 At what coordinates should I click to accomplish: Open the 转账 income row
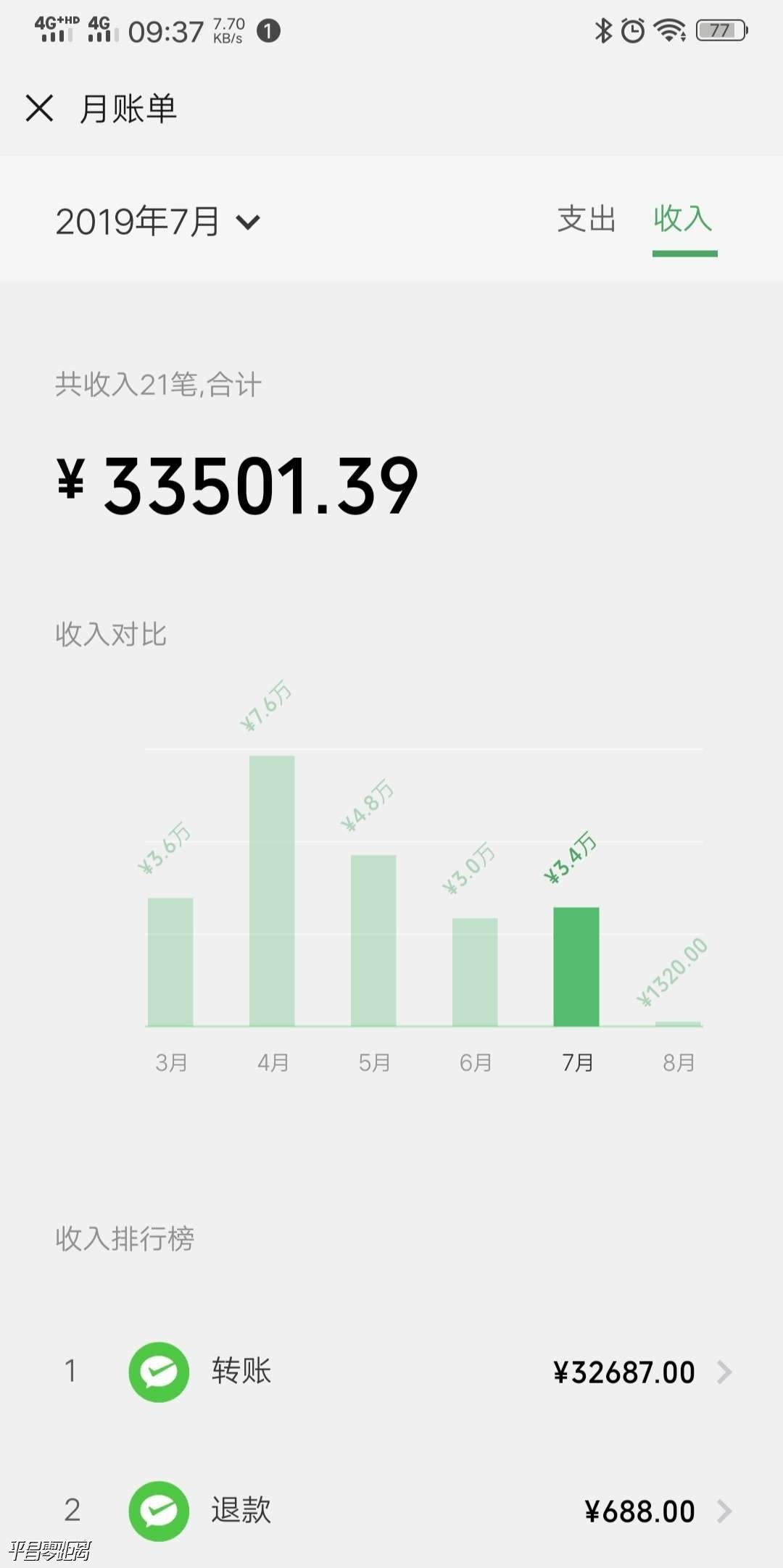[391, 1372]
